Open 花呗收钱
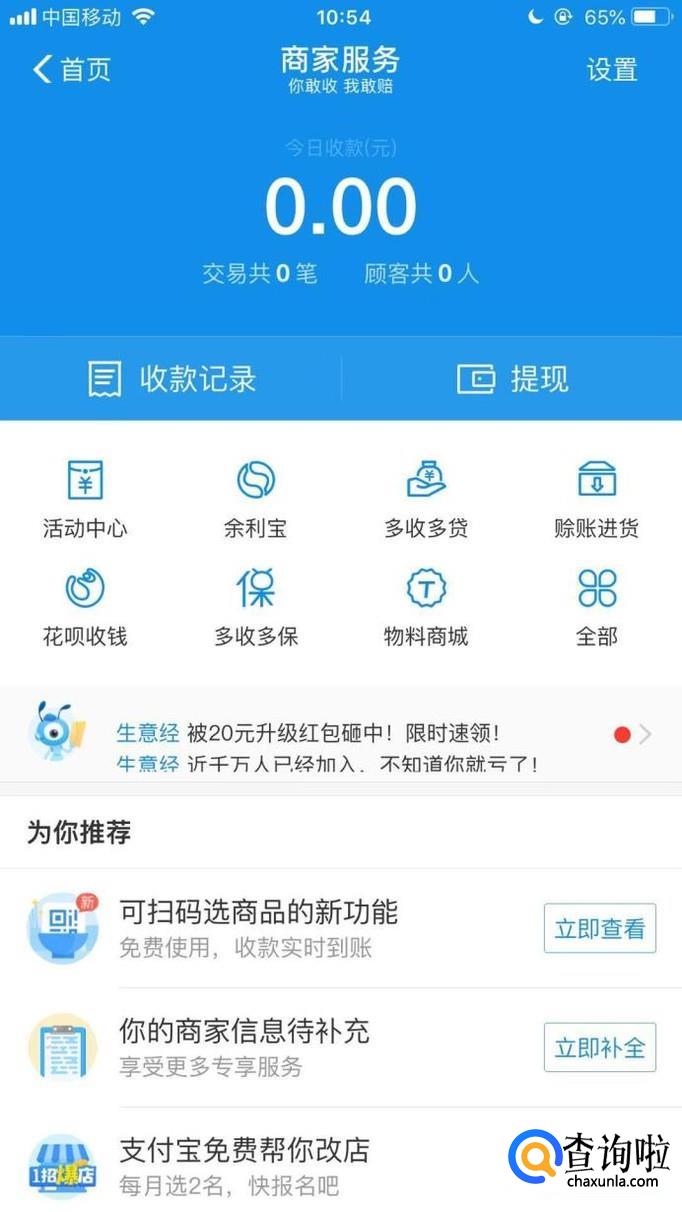Viewport: 682px width, 1212px height. click(x=85, y=606)
